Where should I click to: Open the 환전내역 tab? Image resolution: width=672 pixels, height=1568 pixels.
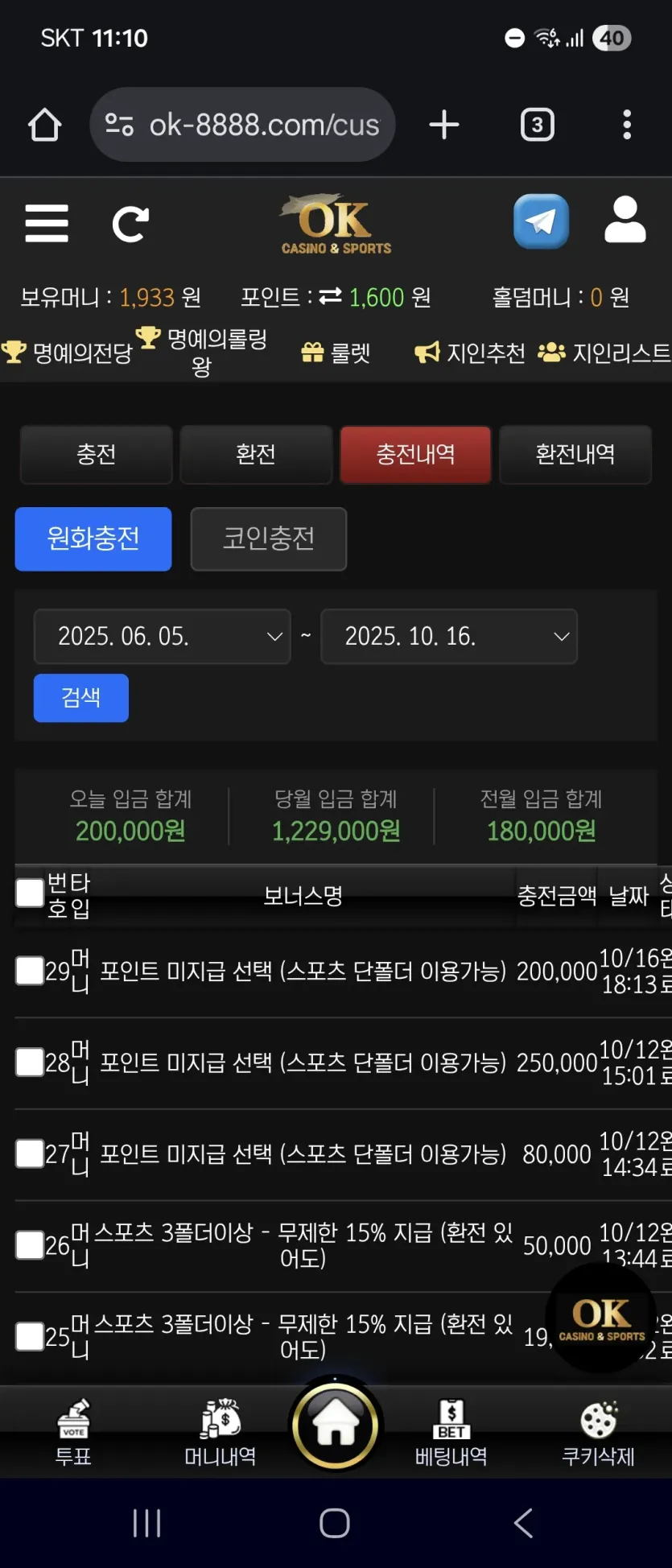point(575,455)
